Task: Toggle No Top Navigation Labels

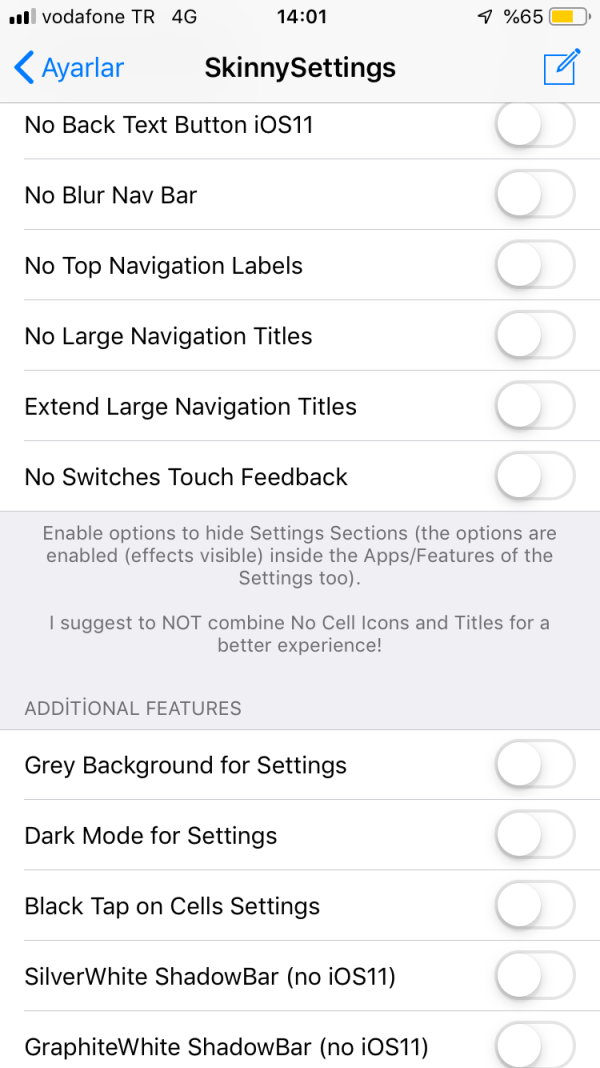Action: click(x=535, y=266)
